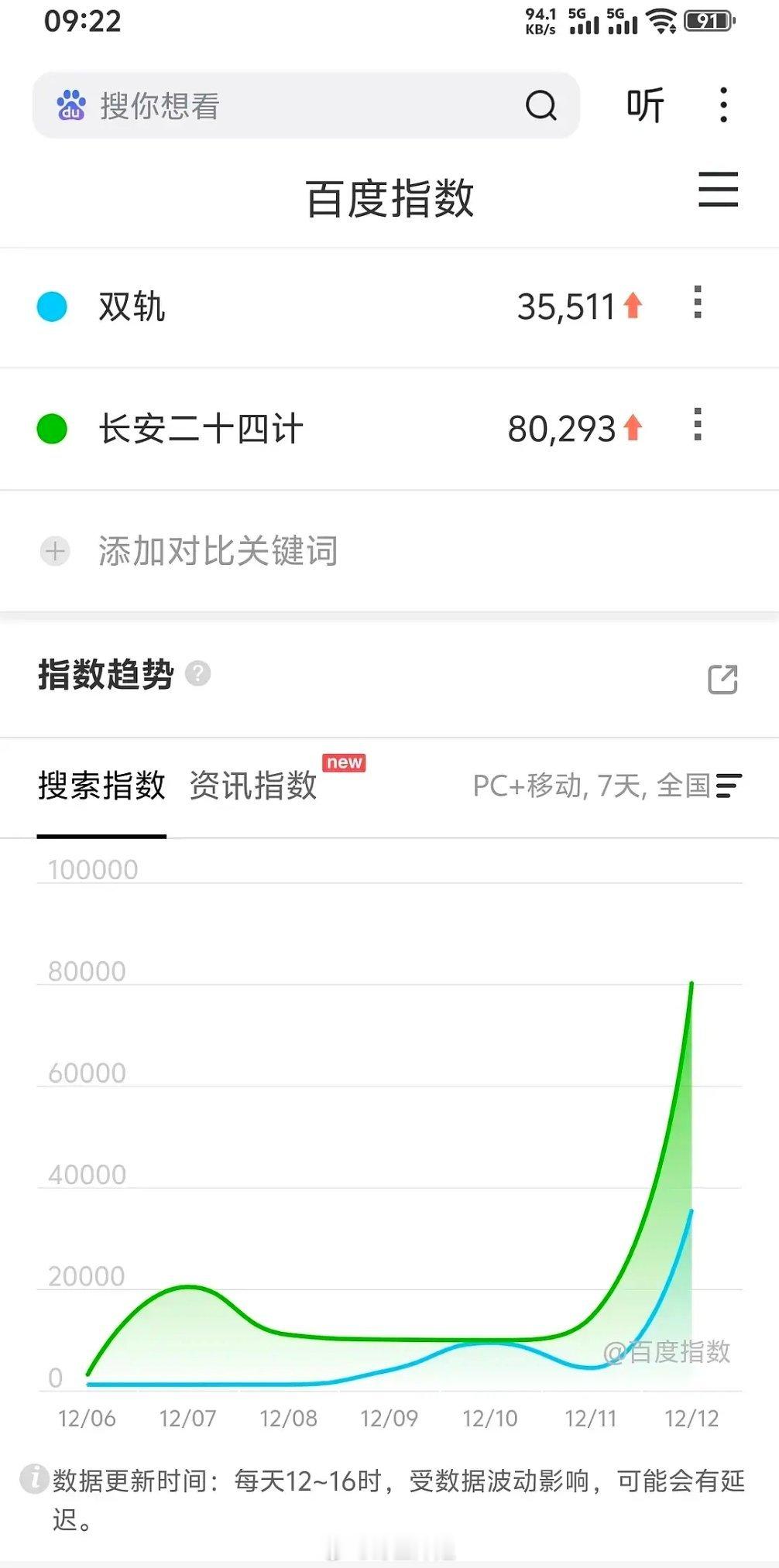The width and height of the screenshot is (779, 1568).
Task: Click 添加对比关键词 to add a keyword
Action: pyautogui.click(x=219, y=551)
